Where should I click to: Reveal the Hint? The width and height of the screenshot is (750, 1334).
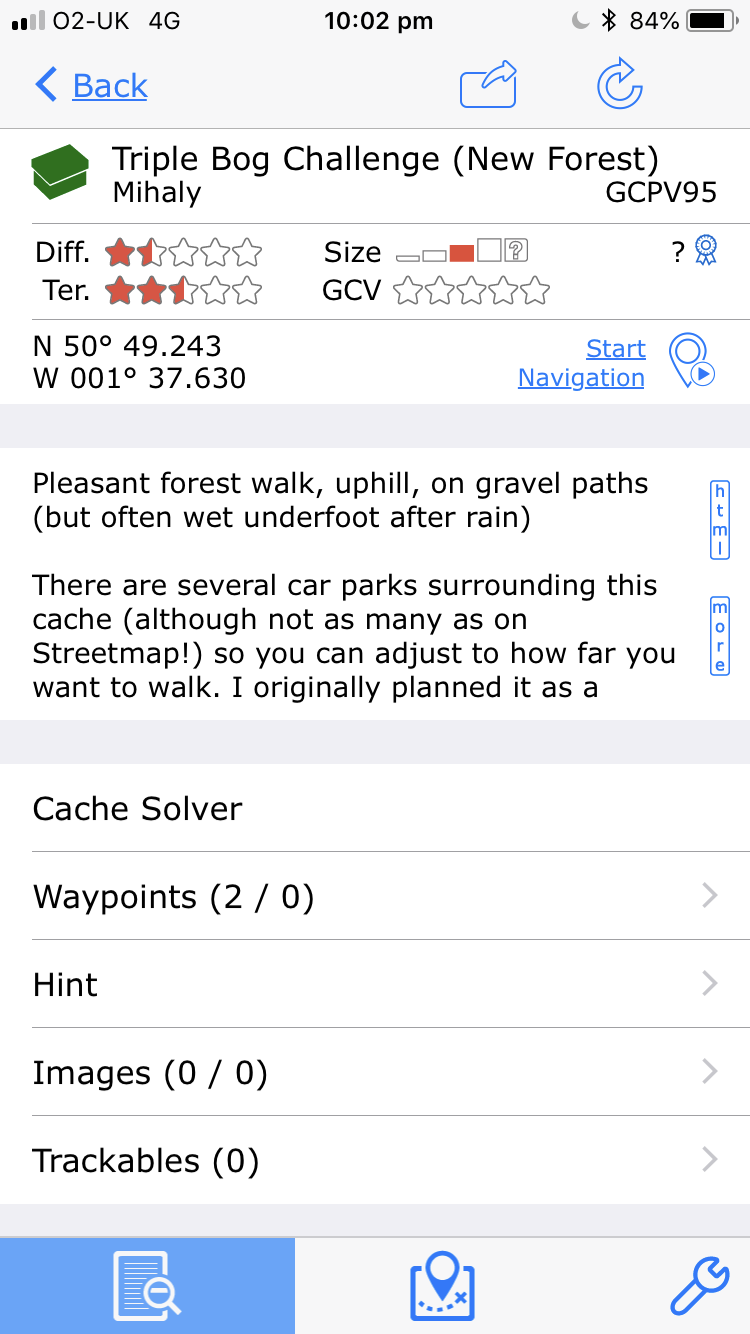click(x=375, y=984)
